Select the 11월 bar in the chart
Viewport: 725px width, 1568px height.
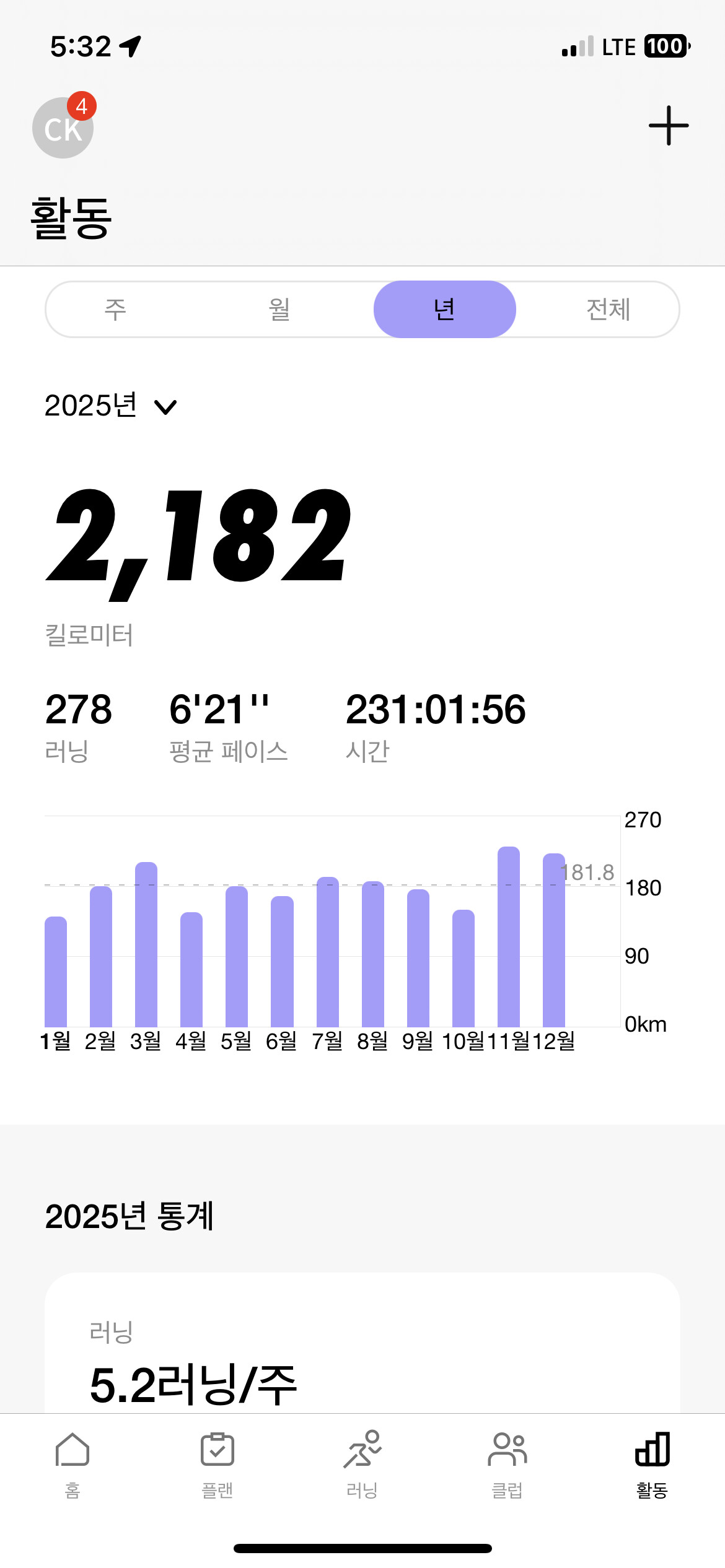[x=508, y=936]
